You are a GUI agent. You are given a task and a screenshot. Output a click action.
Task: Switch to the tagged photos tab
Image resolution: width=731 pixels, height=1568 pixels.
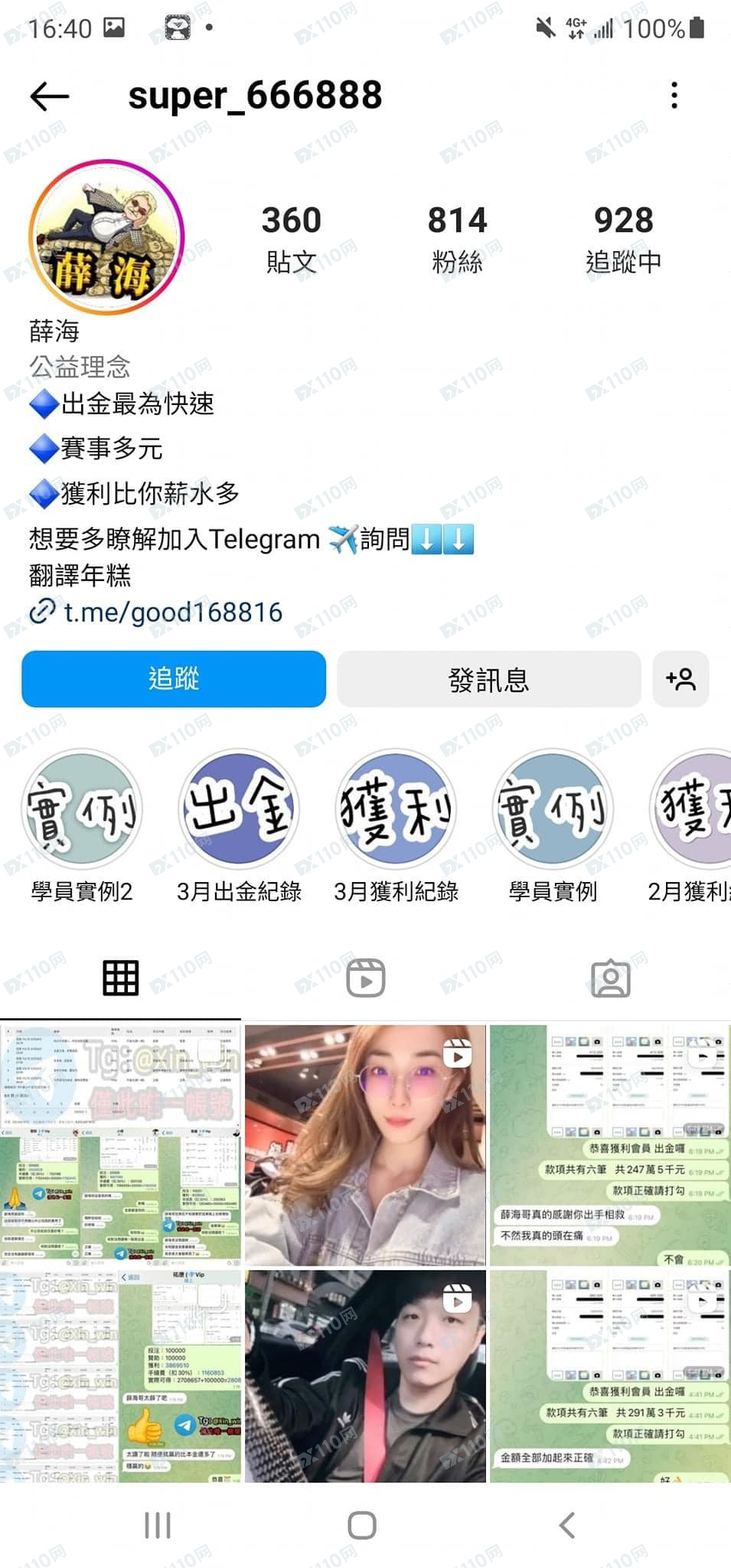[610, 978]
